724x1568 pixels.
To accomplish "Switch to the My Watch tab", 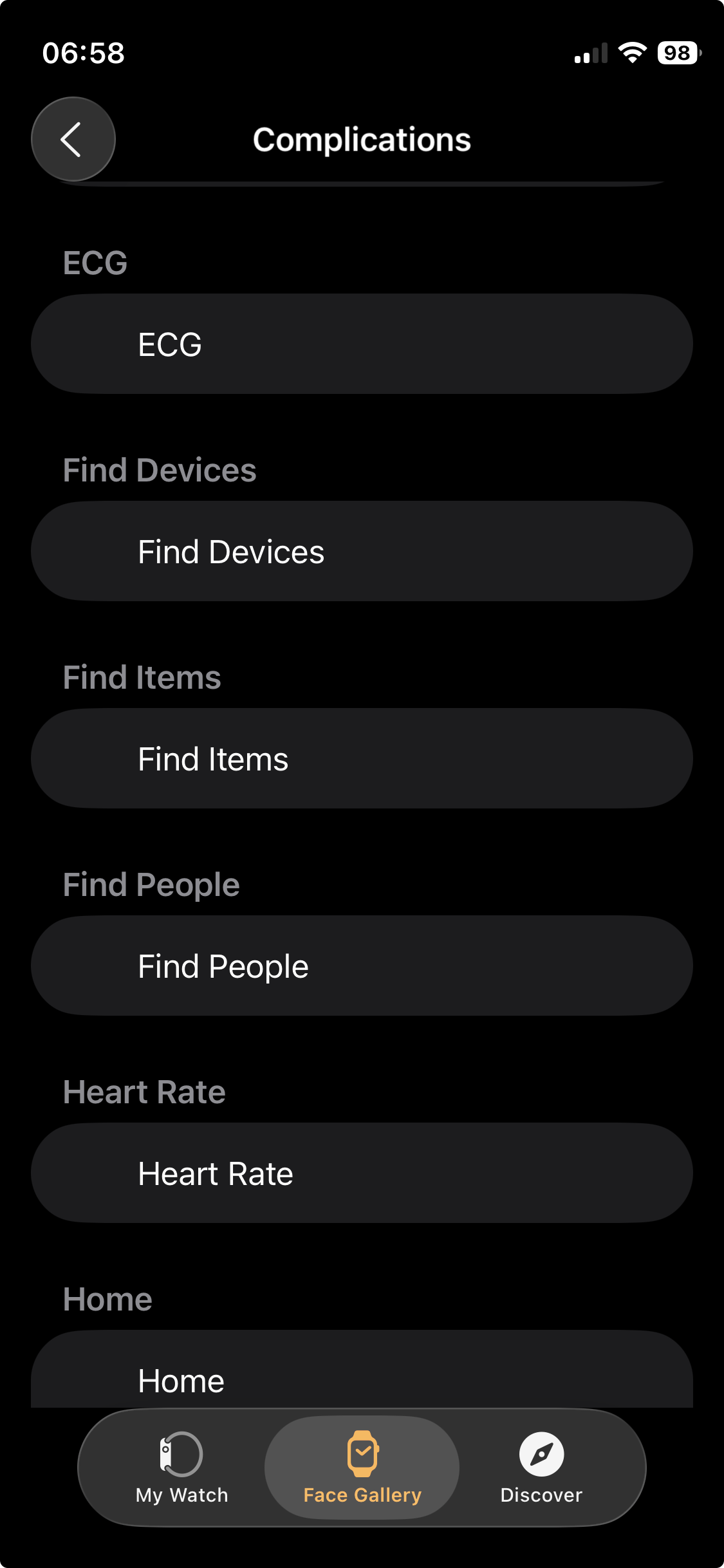I will click(181, 1468).
